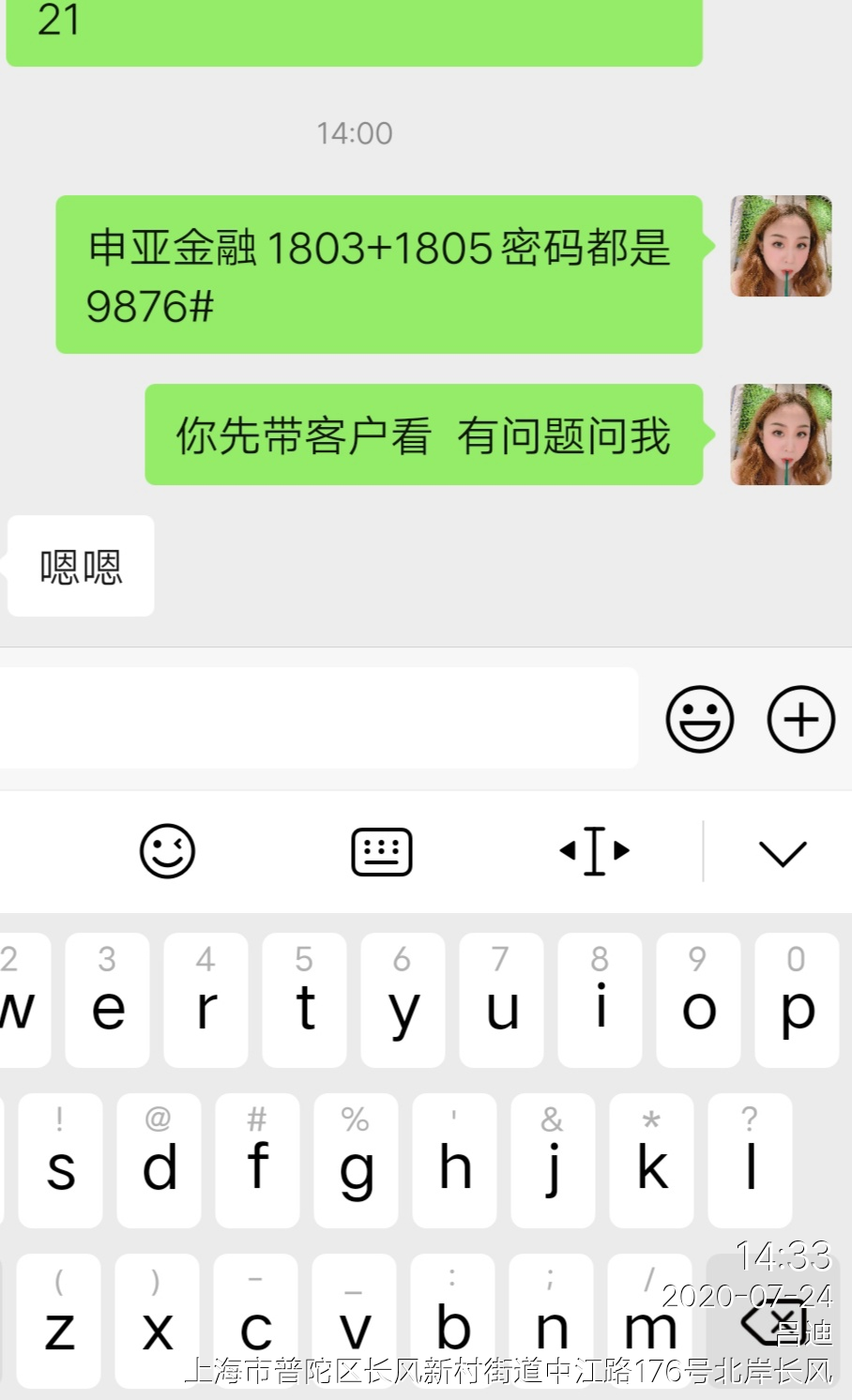Viewport: 852px width, 1400px height.
Task: Open the emoji picker beside the input
Action: [699, 719]
